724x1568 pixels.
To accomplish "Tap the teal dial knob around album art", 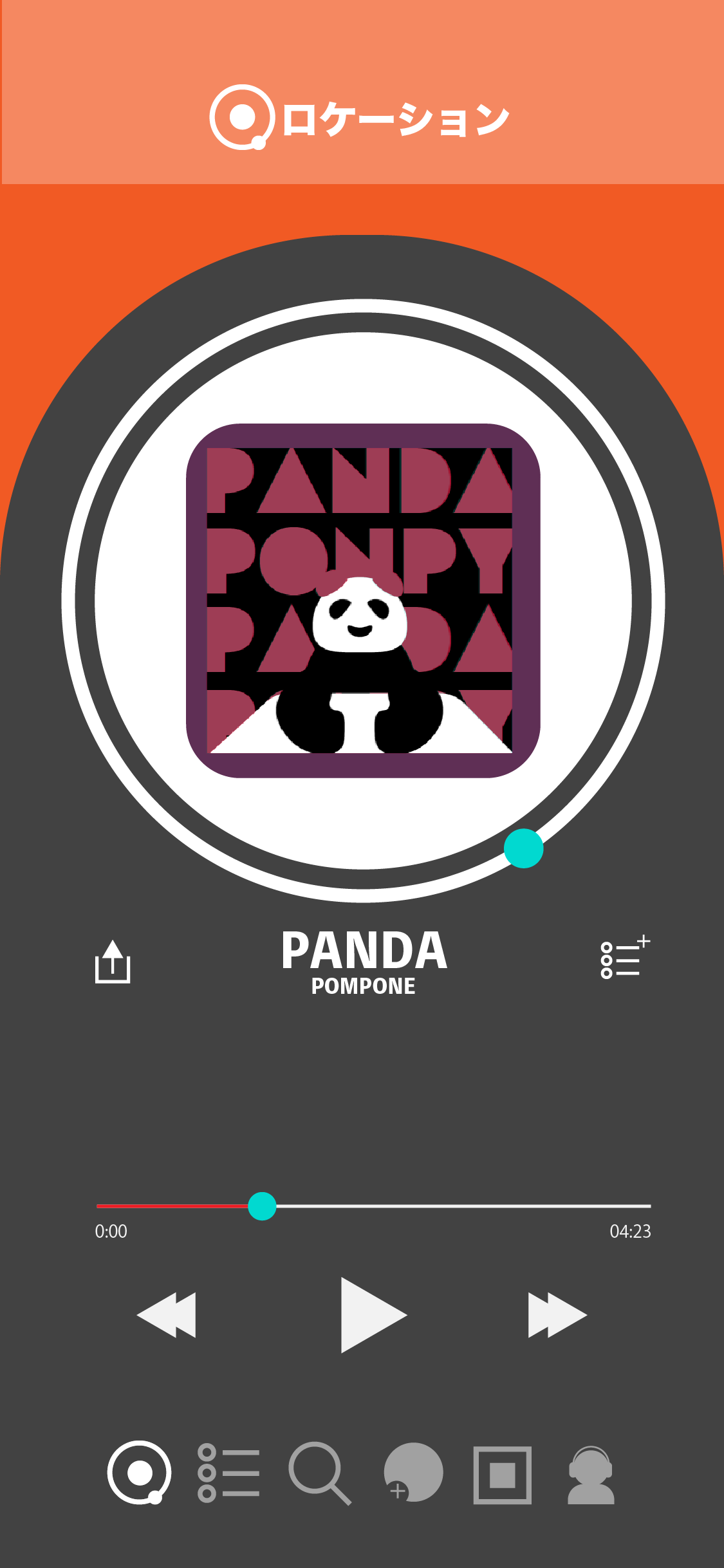I will (524, 848).
